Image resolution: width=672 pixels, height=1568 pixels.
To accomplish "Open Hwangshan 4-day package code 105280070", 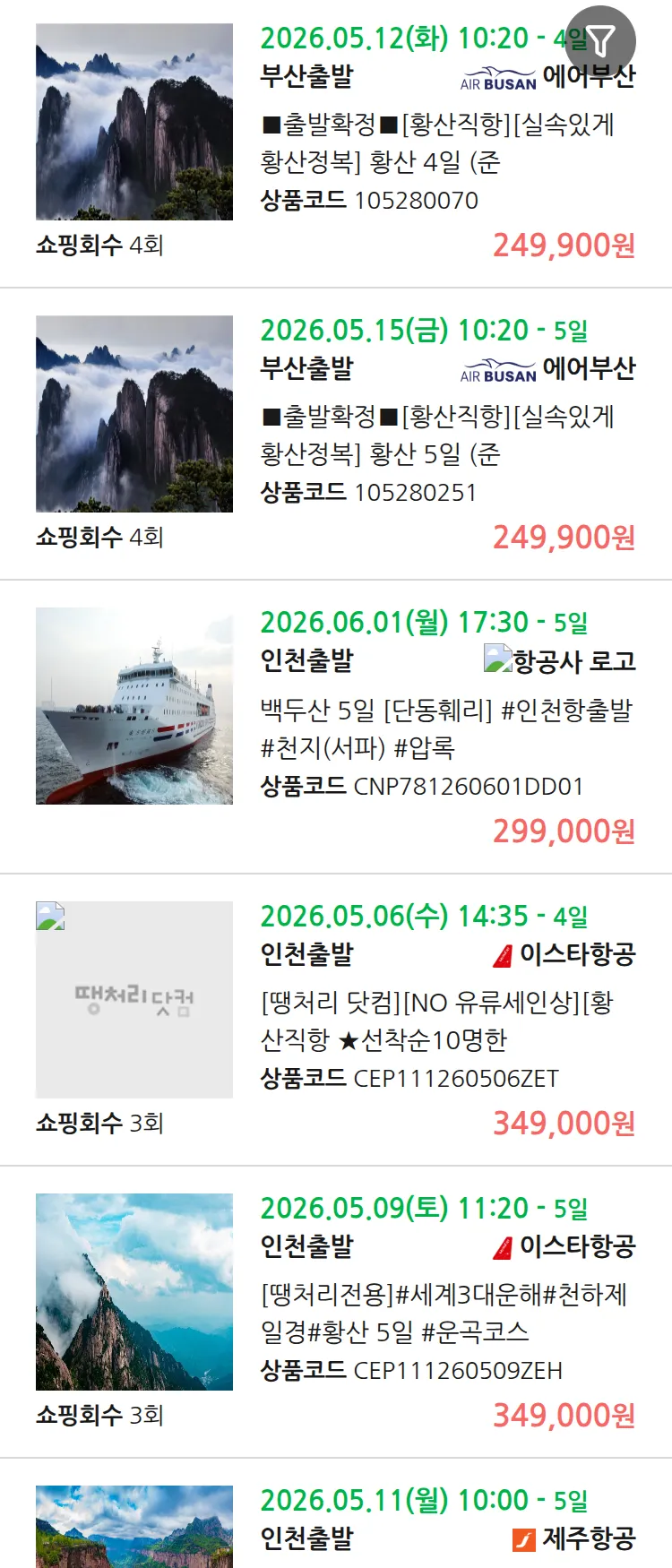I will [436, 143].
